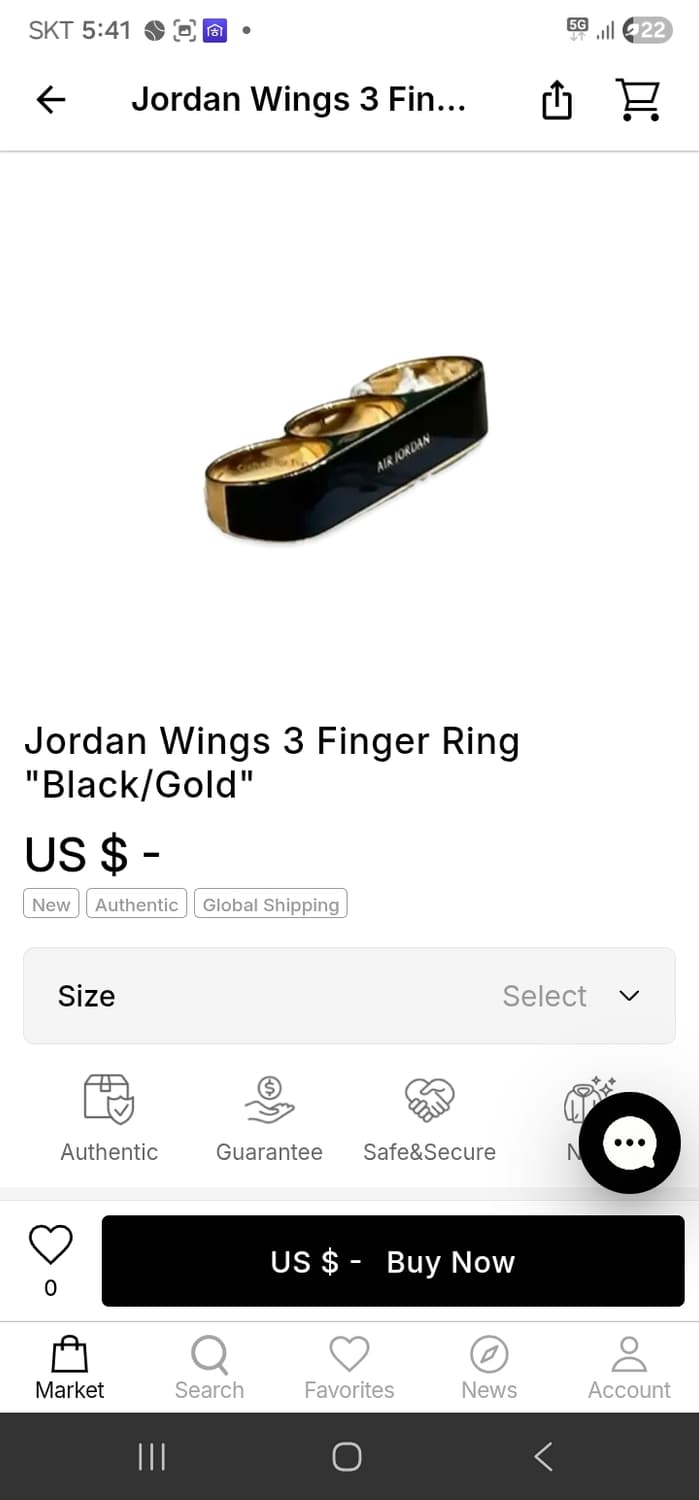Open the shopping cart
Viewport: 699px width, 1500px height.
(x=637, y=100)
